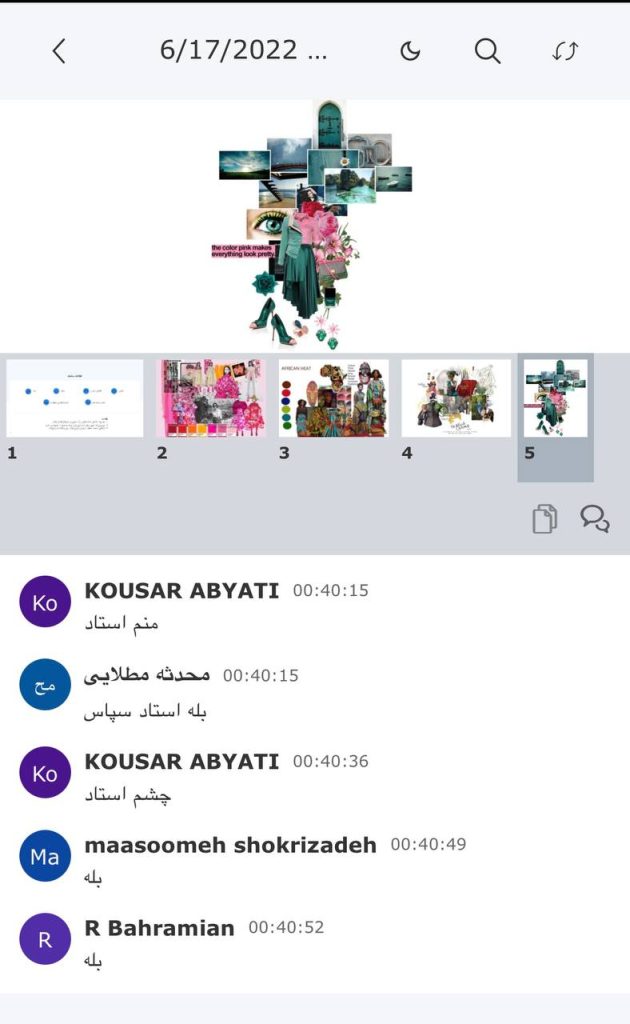The image size is (630, 1024).
Task: Jump to slide 2 thumbnail
Action: click(x=210, y=398)
